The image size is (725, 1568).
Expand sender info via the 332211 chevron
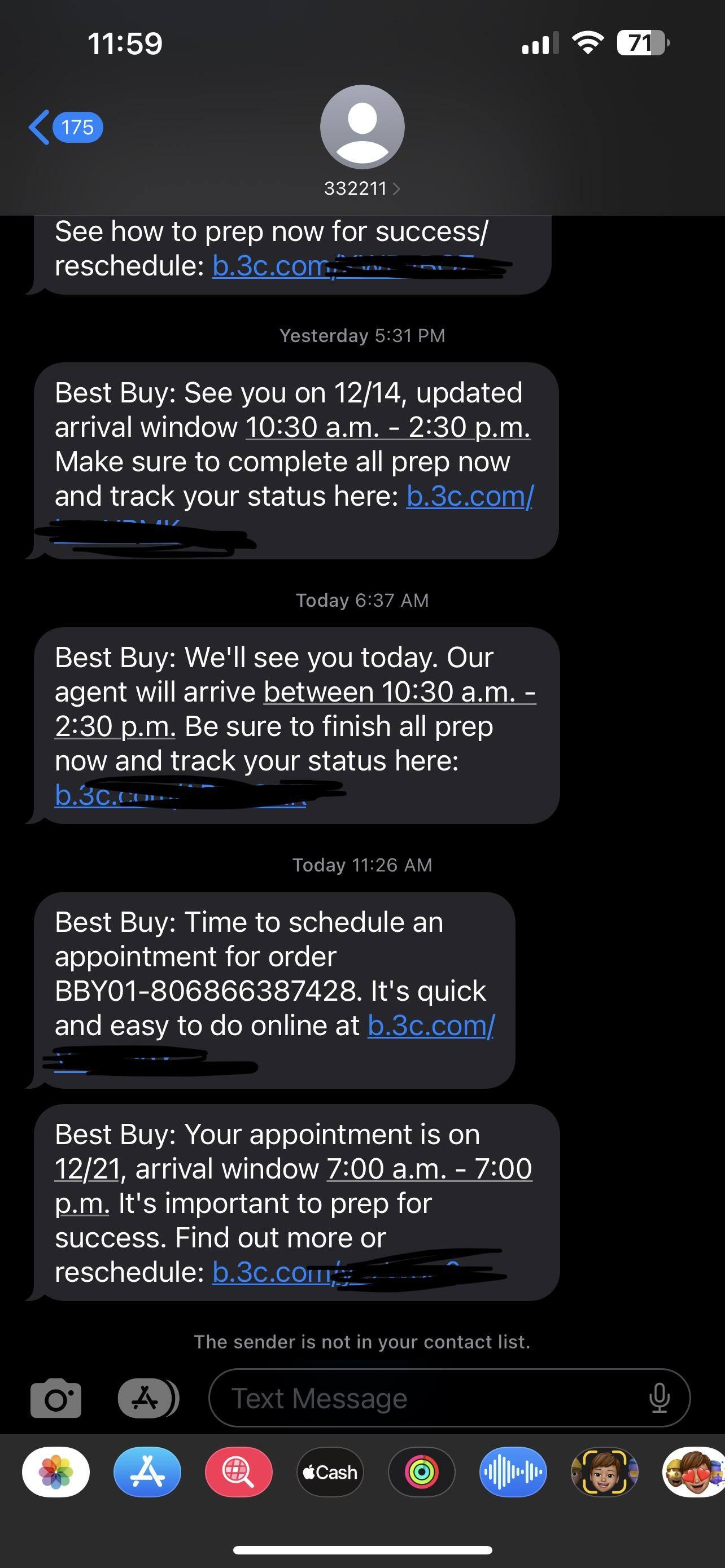point(363,189)
